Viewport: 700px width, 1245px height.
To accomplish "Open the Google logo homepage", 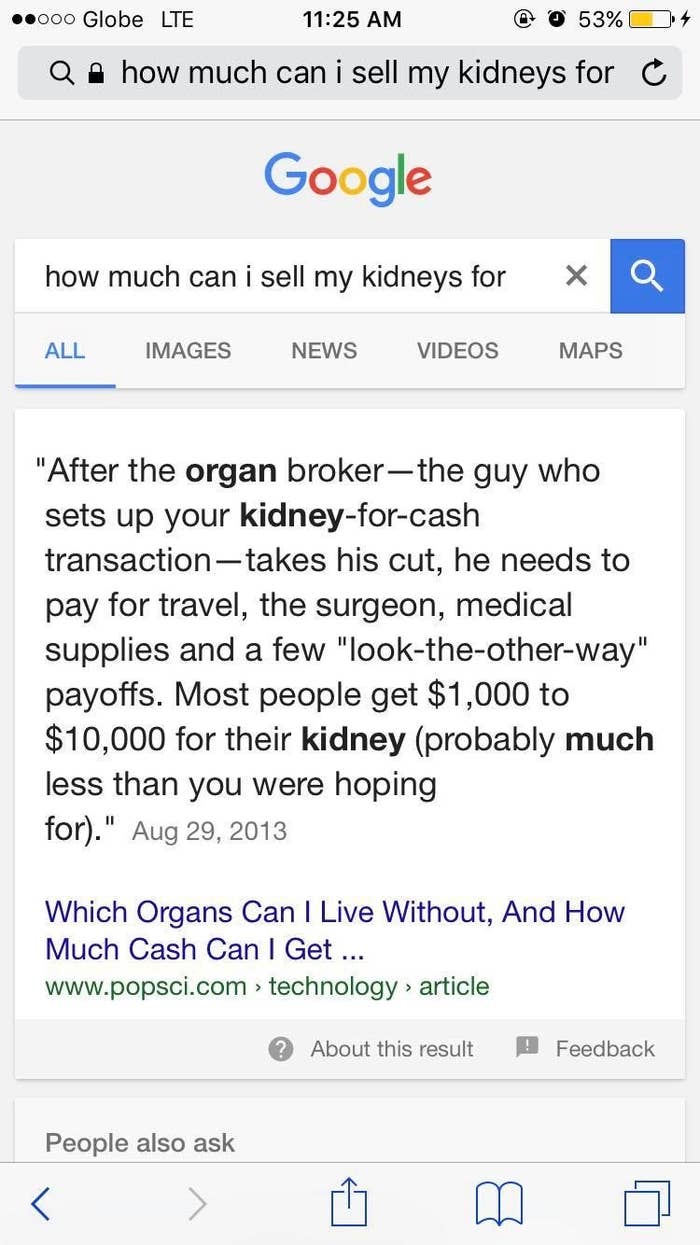I will tap(348, 179).
